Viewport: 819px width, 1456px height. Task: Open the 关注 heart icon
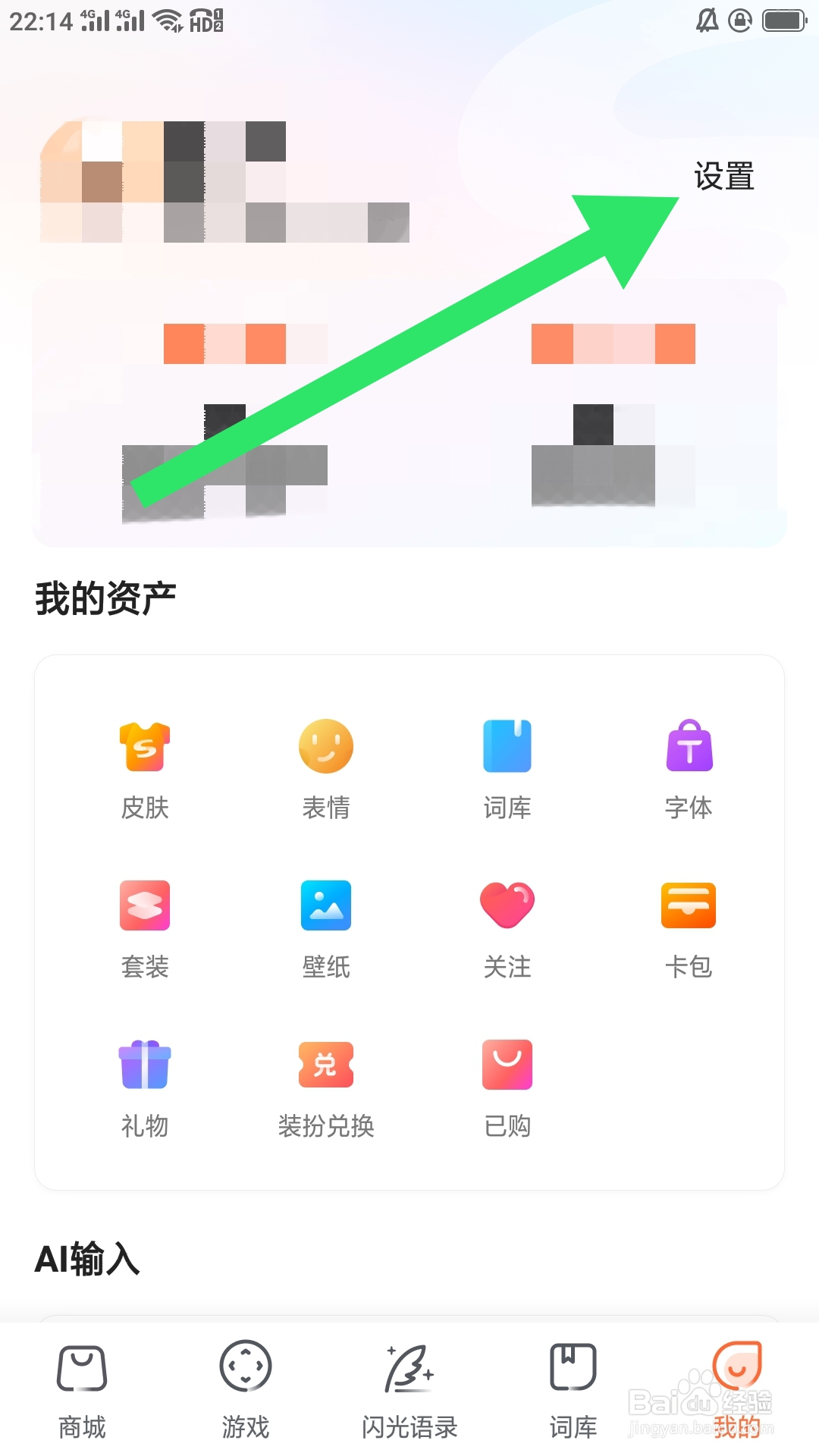tap(507, 925)
